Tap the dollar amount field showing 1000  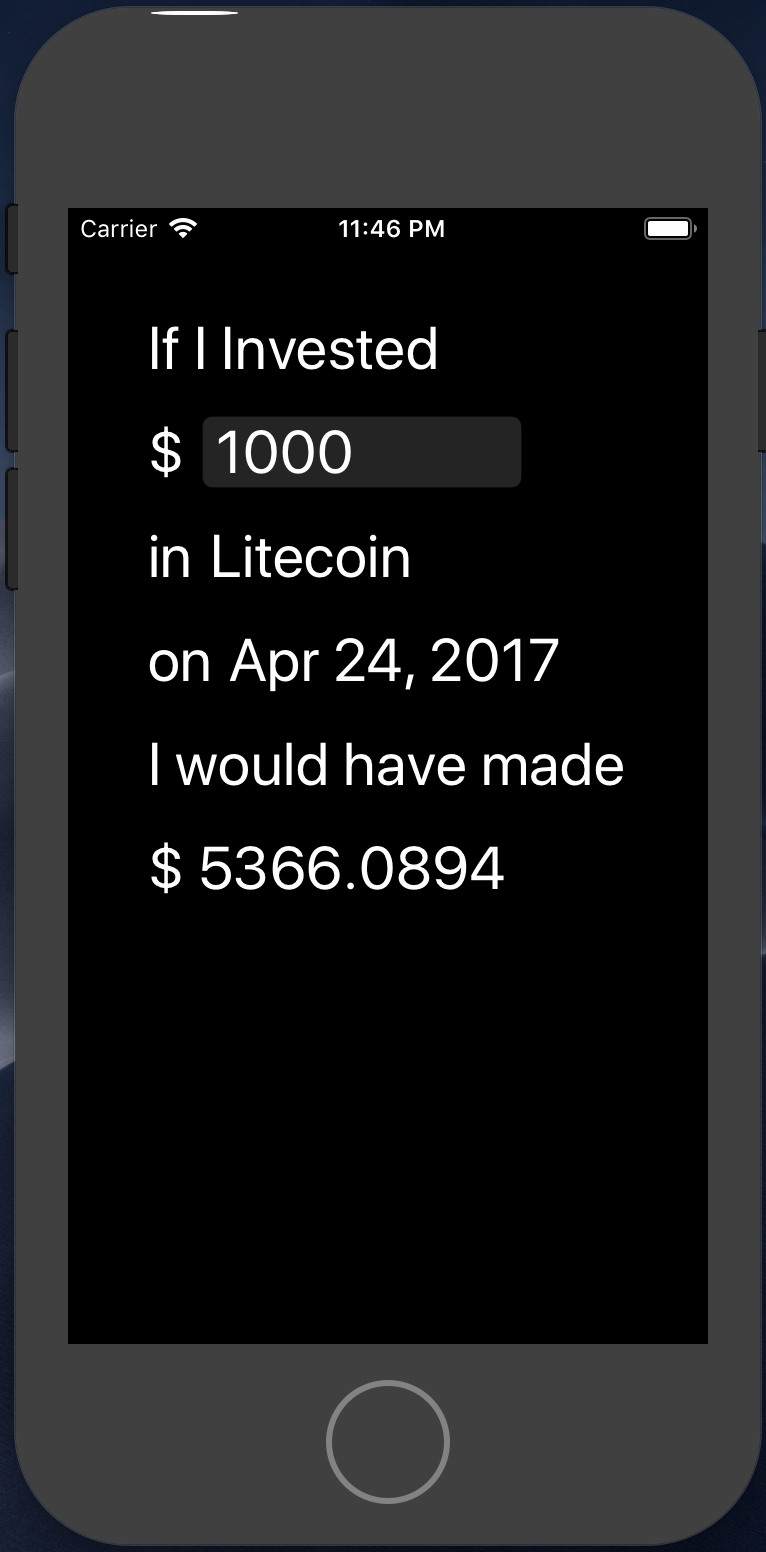click(362, 452)
